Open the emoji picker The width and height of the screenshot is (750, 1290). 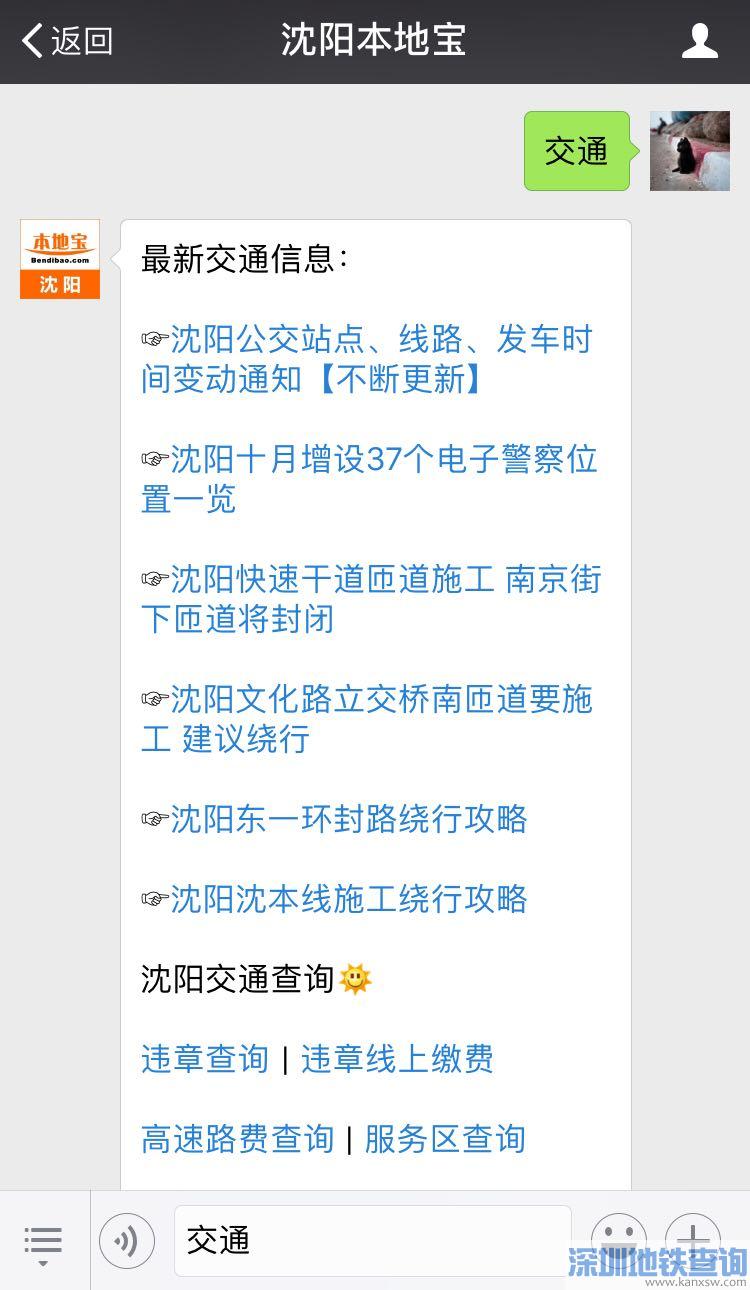click(x=618, y=1240)
